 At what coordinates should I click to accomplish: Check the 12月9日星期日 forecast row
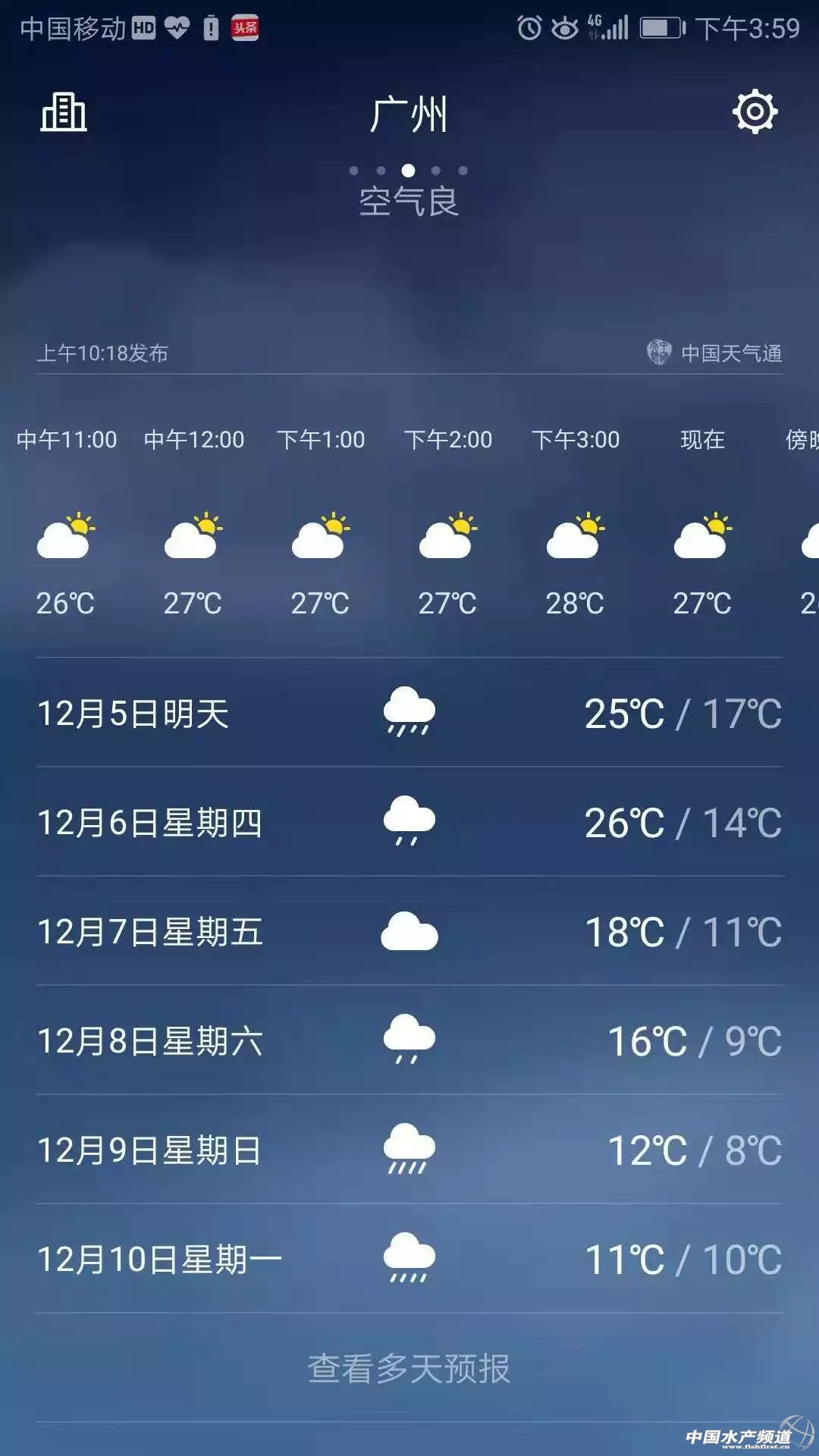tap(409, 1150)
